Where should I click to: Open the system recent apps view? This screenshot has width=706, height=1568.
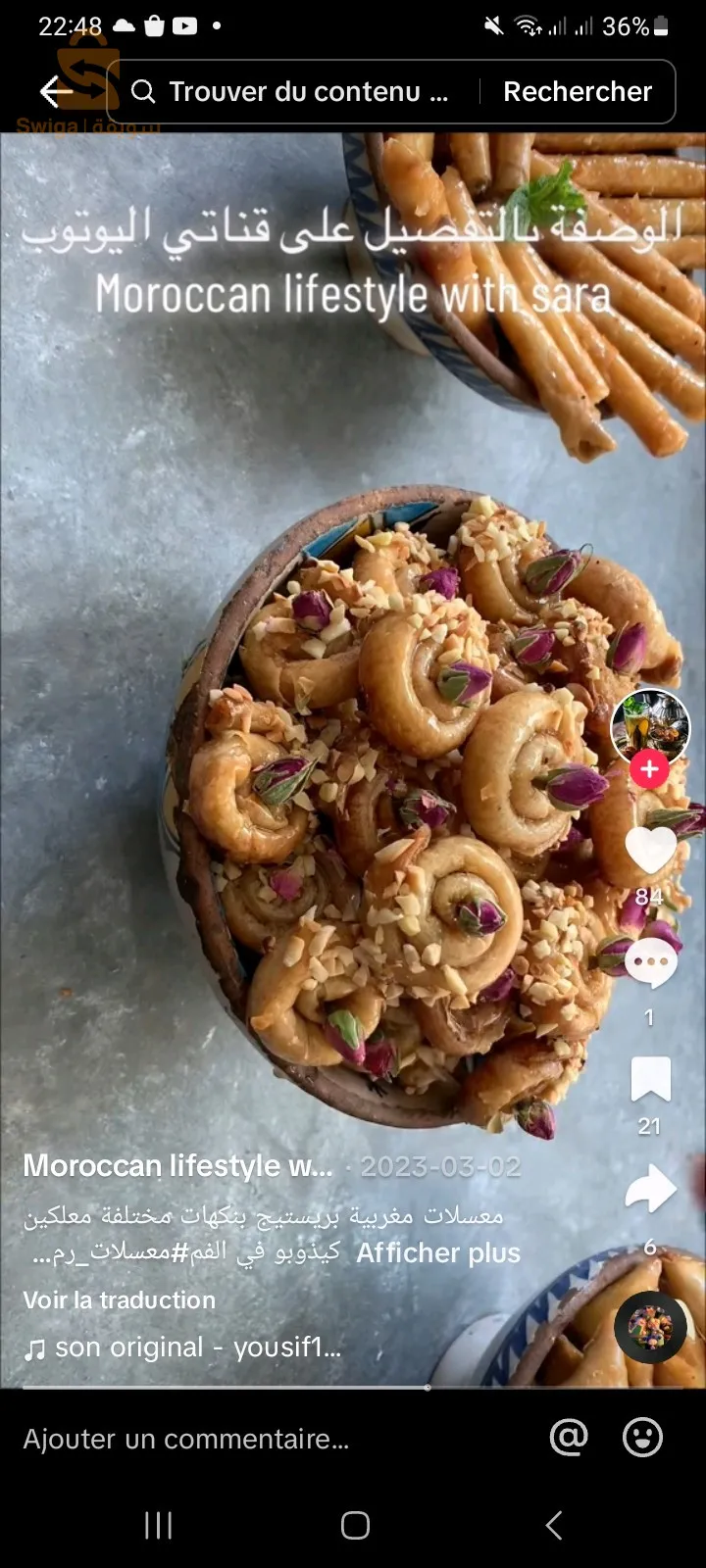[x=158, y=1525]
